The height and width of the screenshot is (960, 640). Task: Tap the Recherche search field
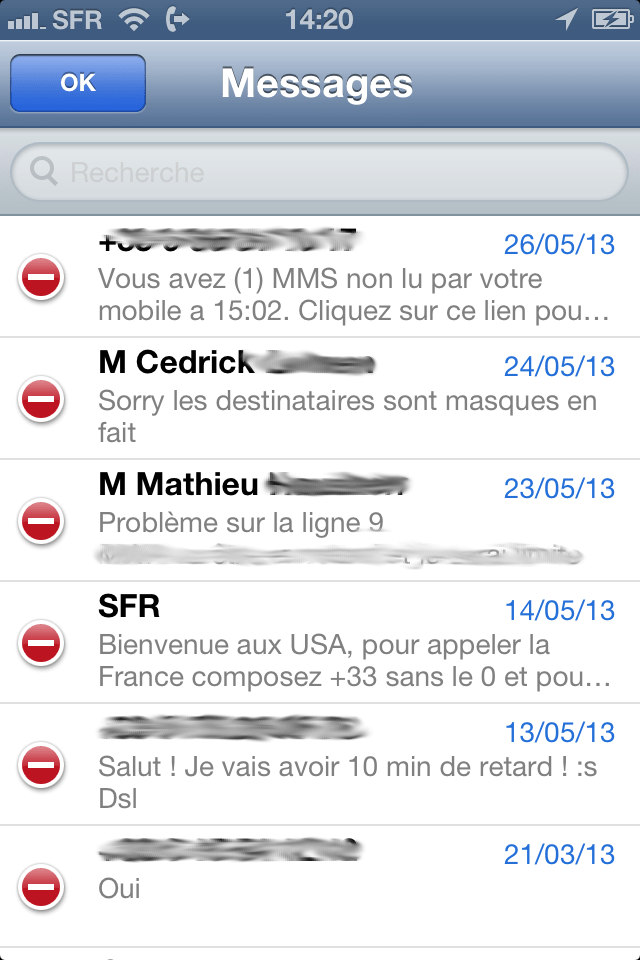pyautogui.click(x=320, y=173)
